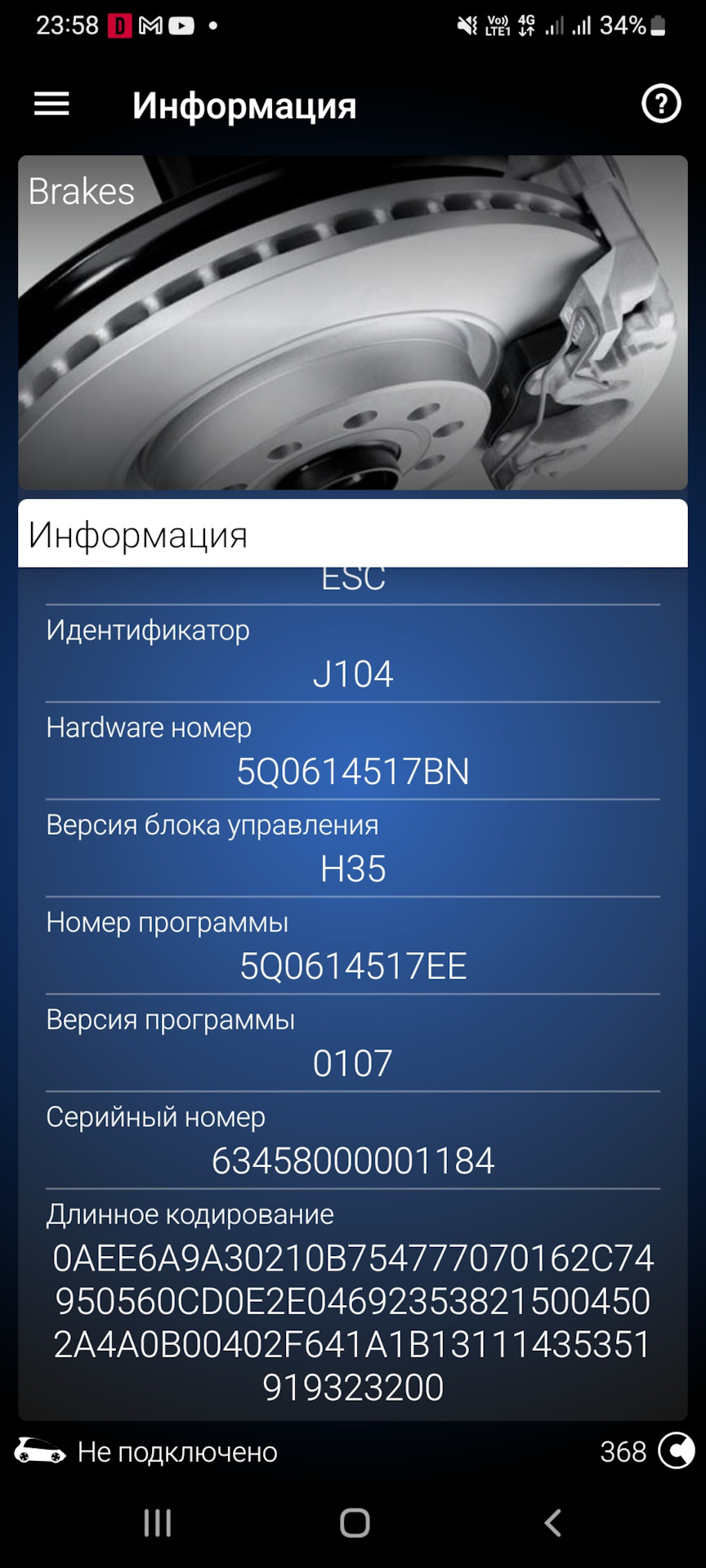Screen dimensions: 706x1568
Task: Open the navigation drawer menu
Action: [x=51, y=105]
